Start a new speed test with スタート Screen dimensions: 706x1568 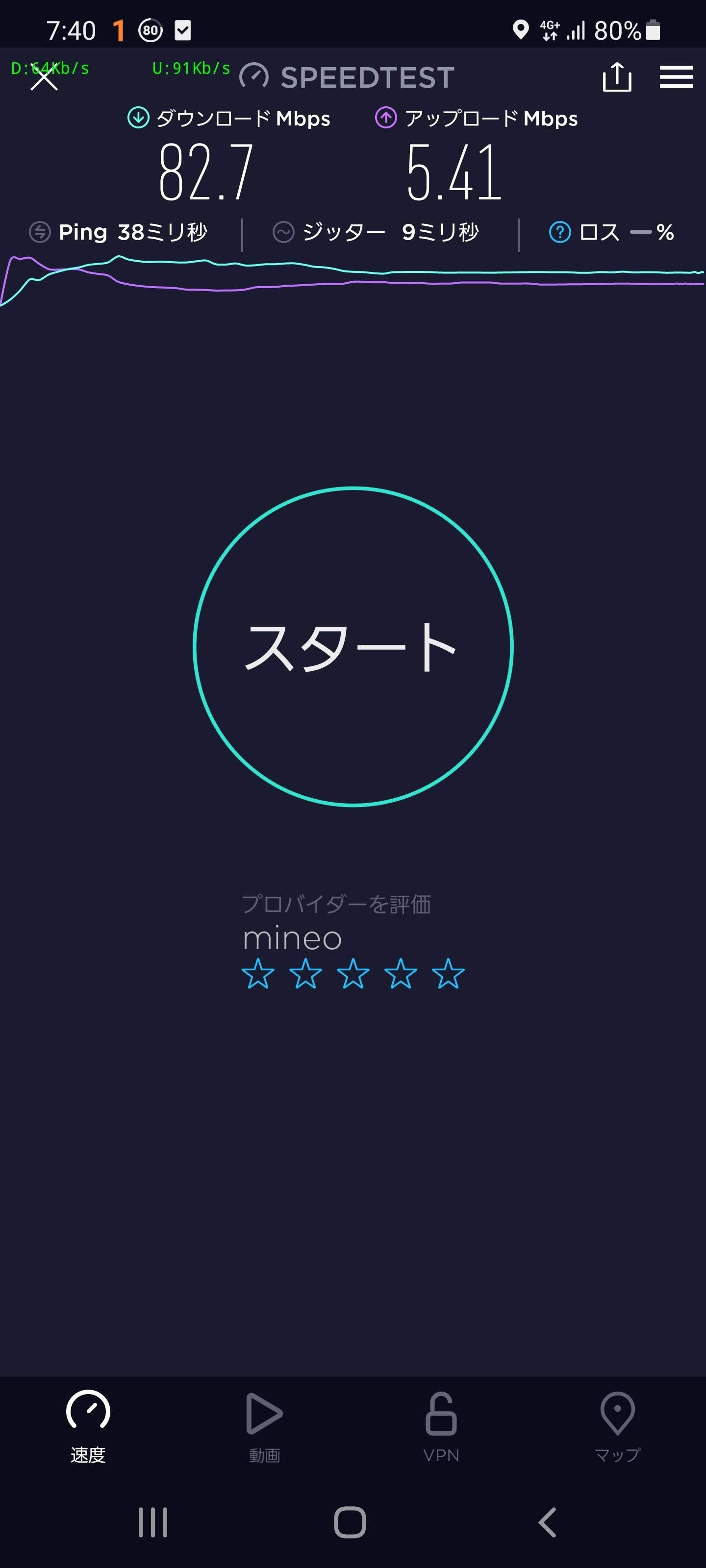353,646
